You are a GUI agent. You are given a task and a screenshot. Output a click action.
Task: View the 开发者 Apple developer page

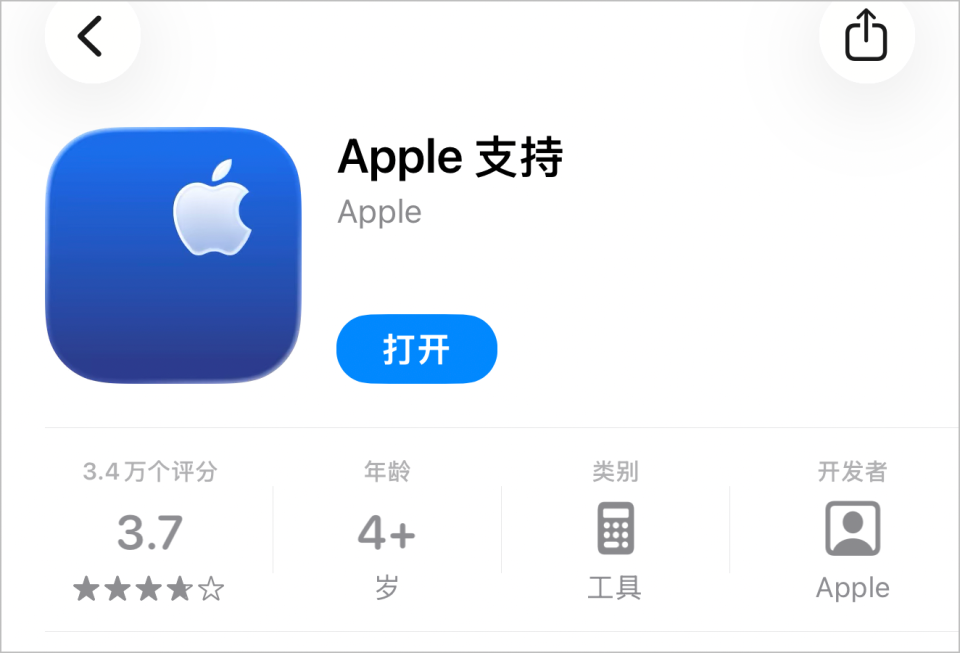852,531
